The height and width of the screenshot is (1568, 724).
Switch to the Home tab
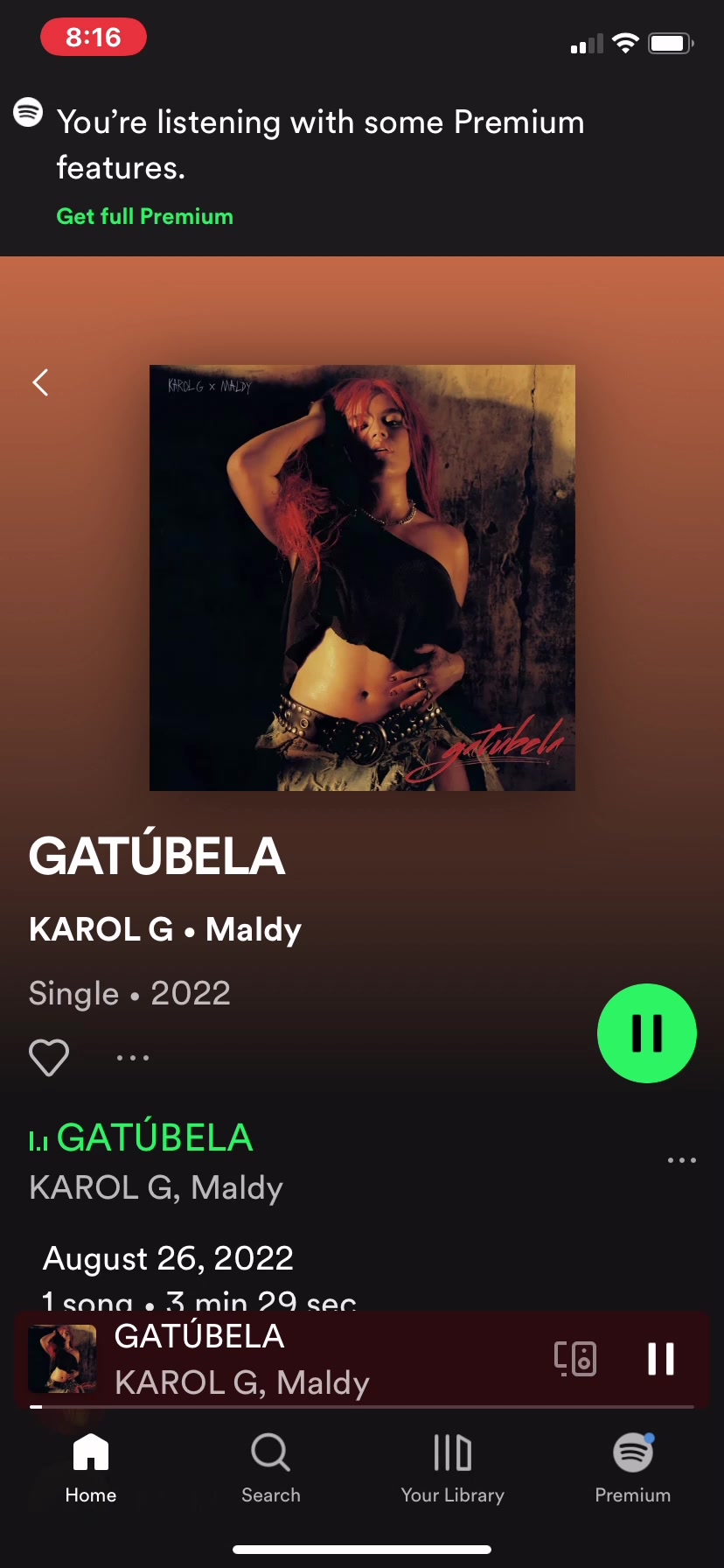coord(91,1469)
